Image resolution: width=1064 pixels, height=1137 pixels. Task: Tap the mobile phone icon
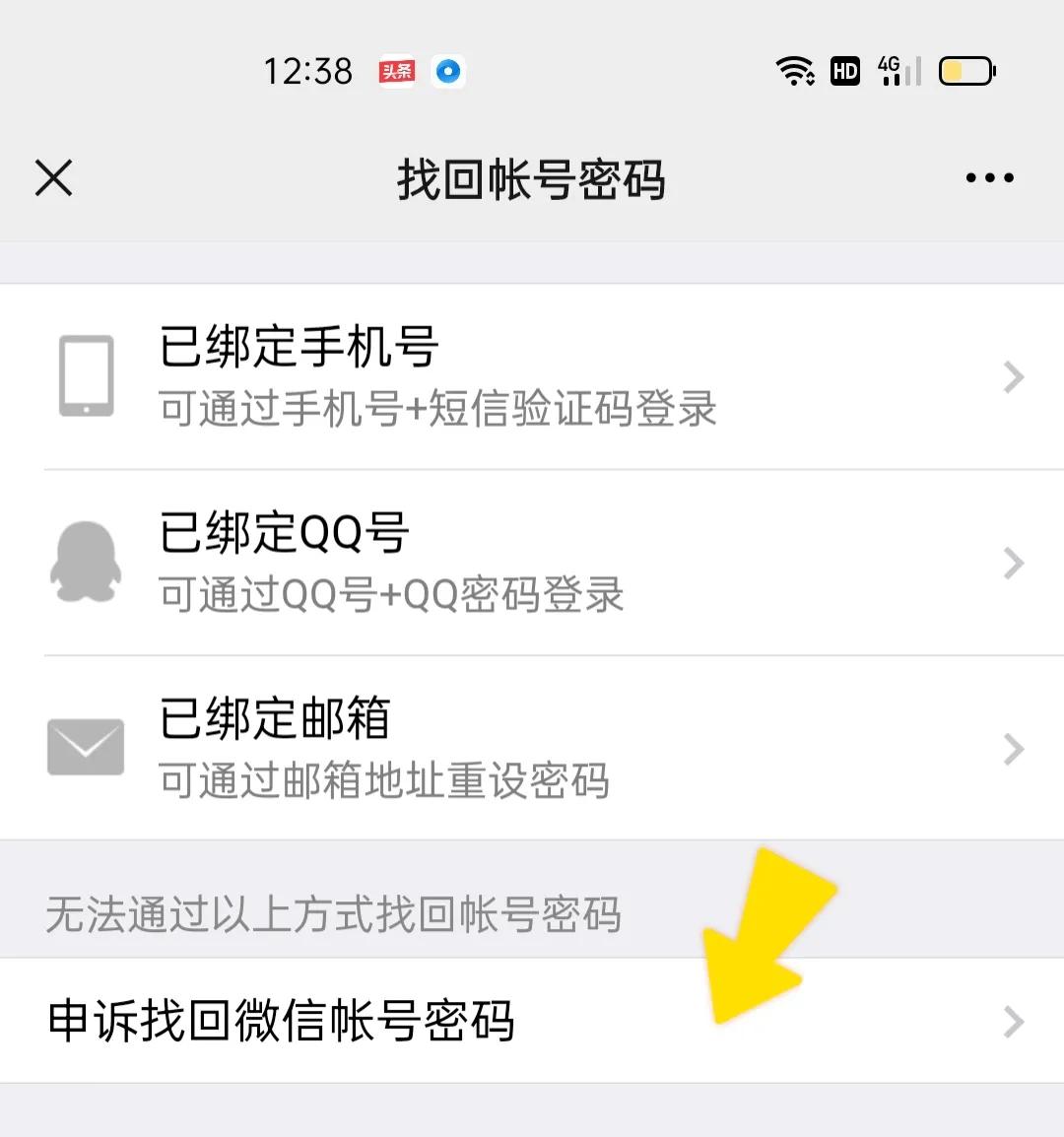[84, 375]
